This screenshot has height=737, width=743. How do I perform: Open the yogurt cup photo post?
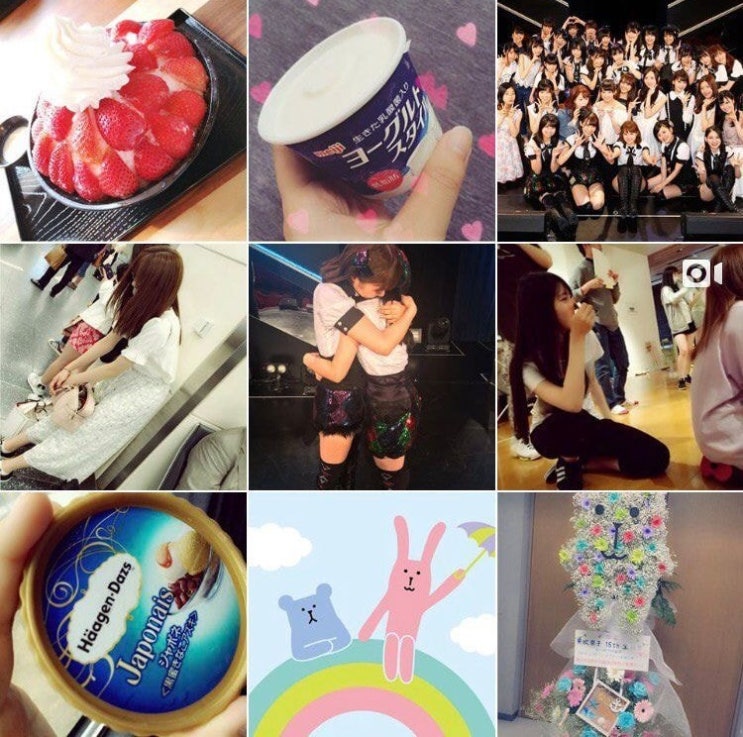coord(371,120)
